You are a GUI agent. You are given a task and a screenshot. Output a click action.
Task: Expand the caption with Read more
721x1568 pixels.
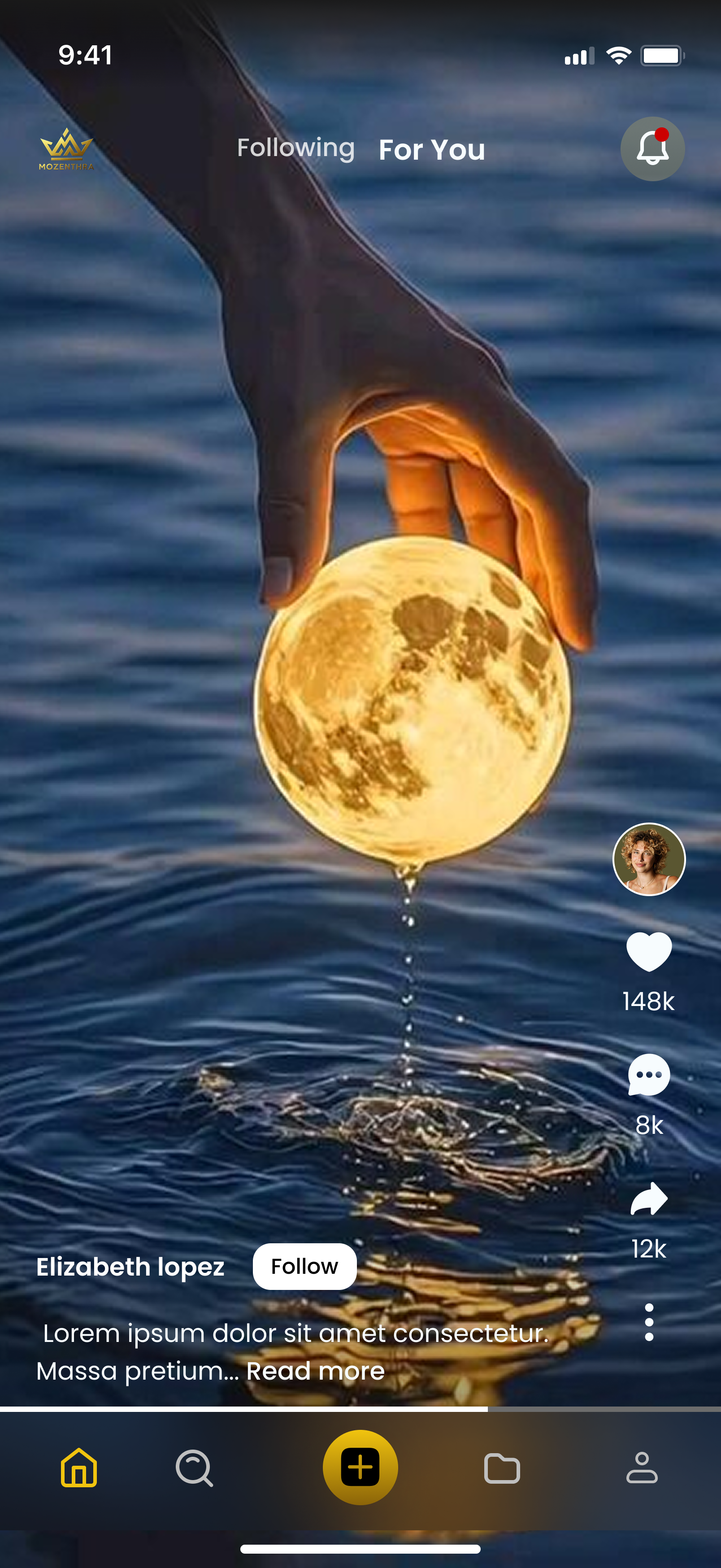pos(315,1371)
